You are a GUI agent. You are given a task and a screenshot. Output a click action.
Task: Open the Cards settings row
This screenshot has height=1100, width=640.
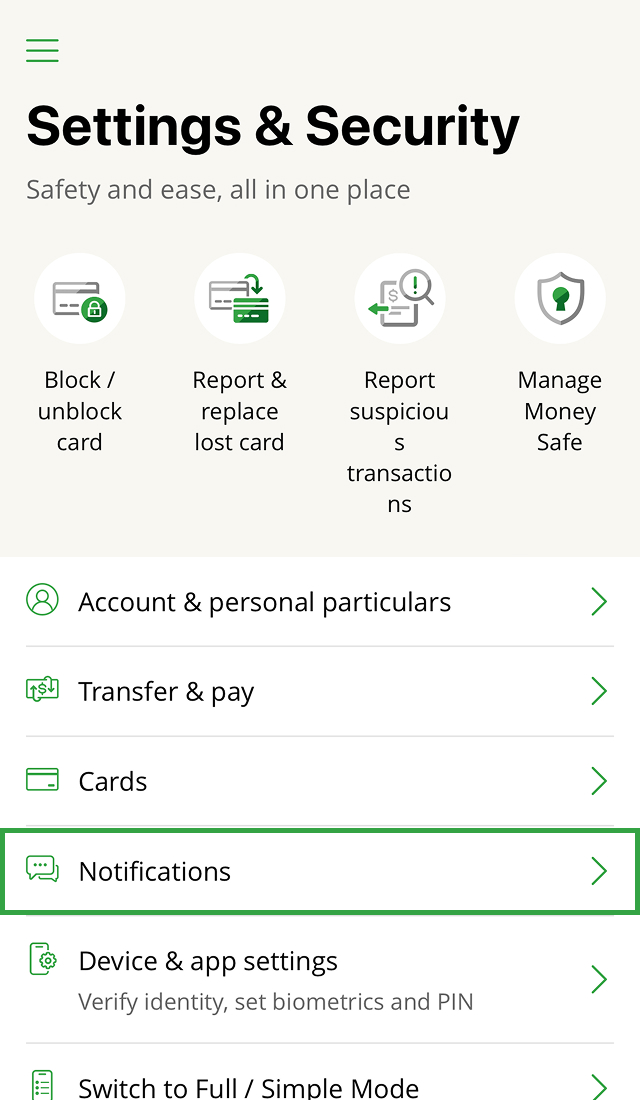318,782
